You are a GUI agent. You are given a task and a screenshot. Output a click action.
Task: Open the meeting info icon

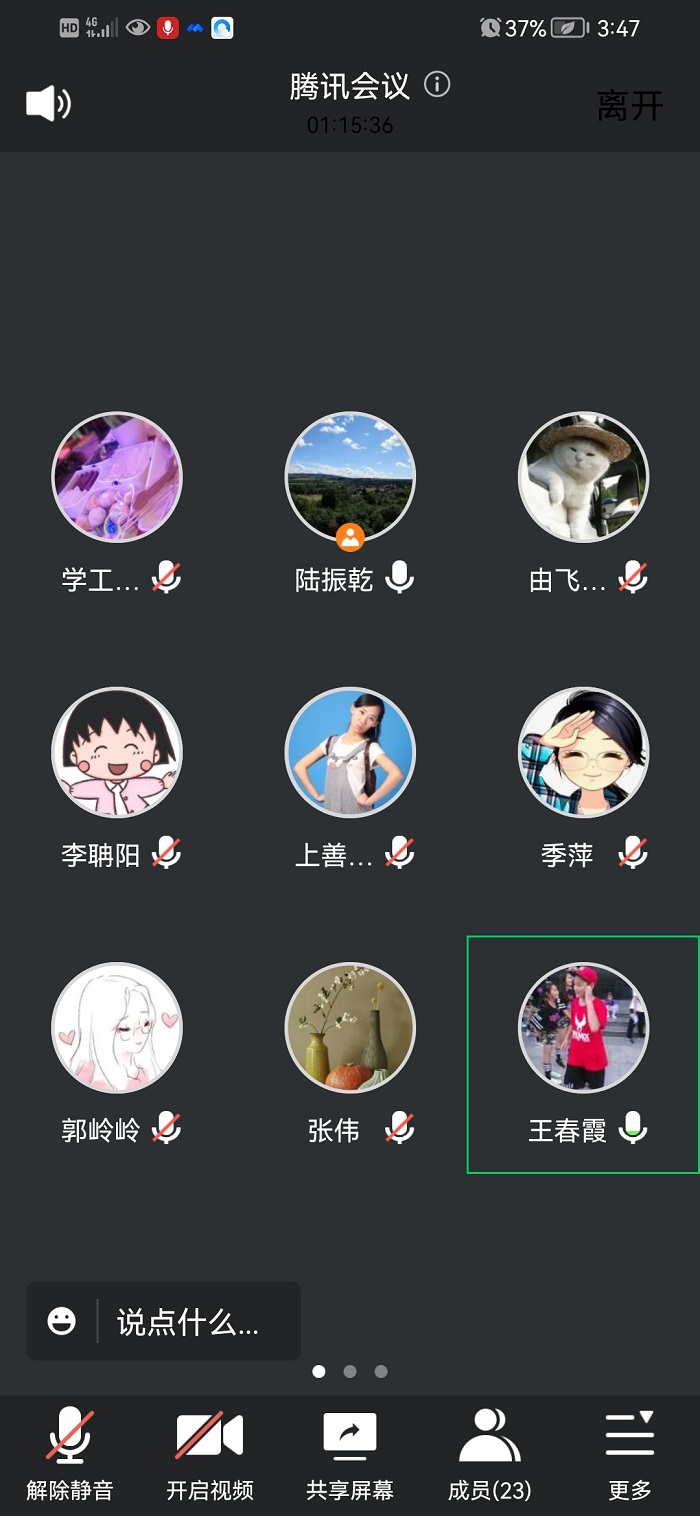[437, 84]
